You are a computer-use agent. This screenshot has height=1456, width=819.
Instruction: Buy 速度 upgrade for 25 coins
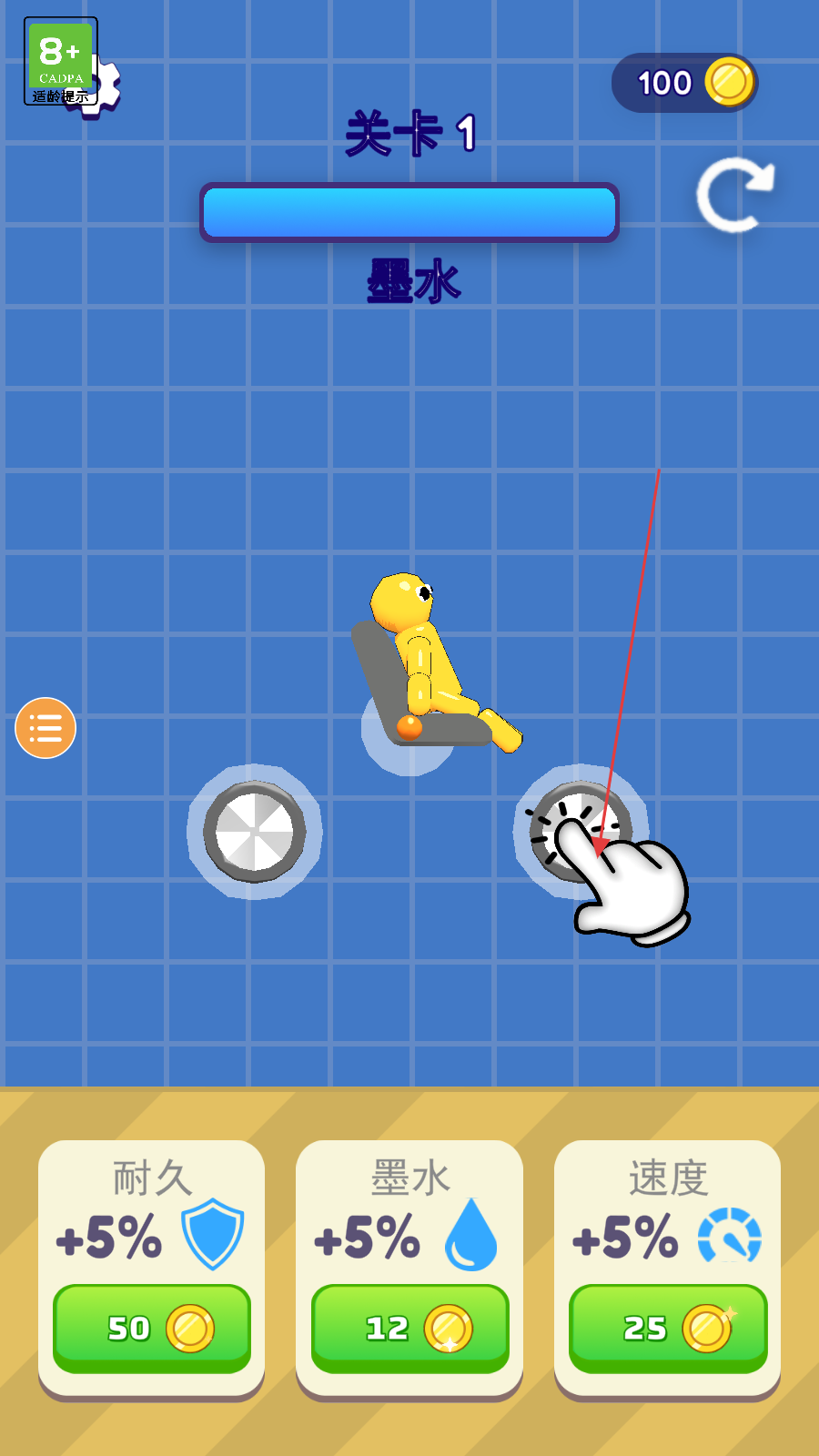[668, 1328]
